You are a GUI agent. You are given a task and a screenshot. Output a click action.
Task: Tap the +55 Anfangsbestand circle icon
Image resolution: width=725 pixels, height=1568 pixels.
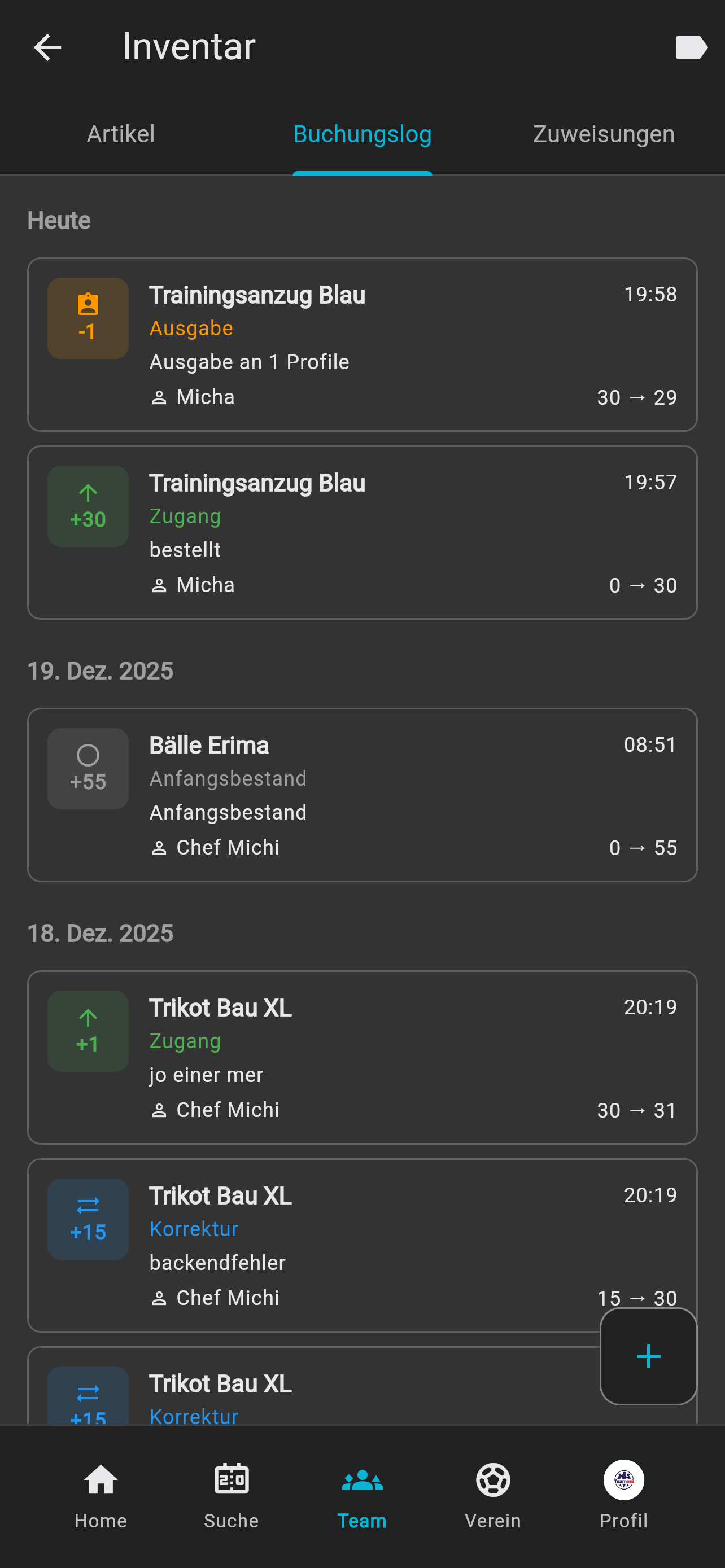pos(88,768)
